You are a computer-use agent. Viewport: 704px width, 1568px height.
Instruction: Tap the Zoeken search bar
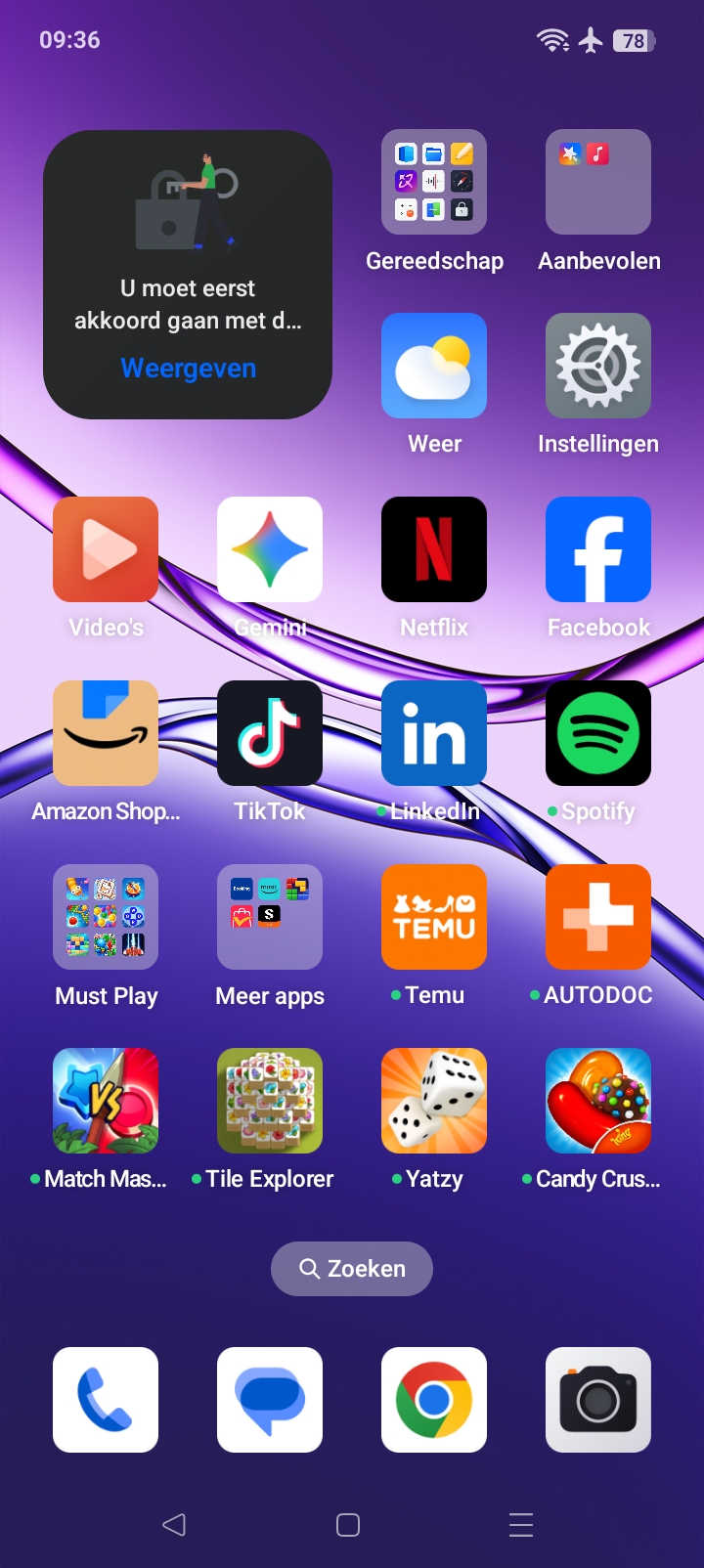click(352, 1268)
